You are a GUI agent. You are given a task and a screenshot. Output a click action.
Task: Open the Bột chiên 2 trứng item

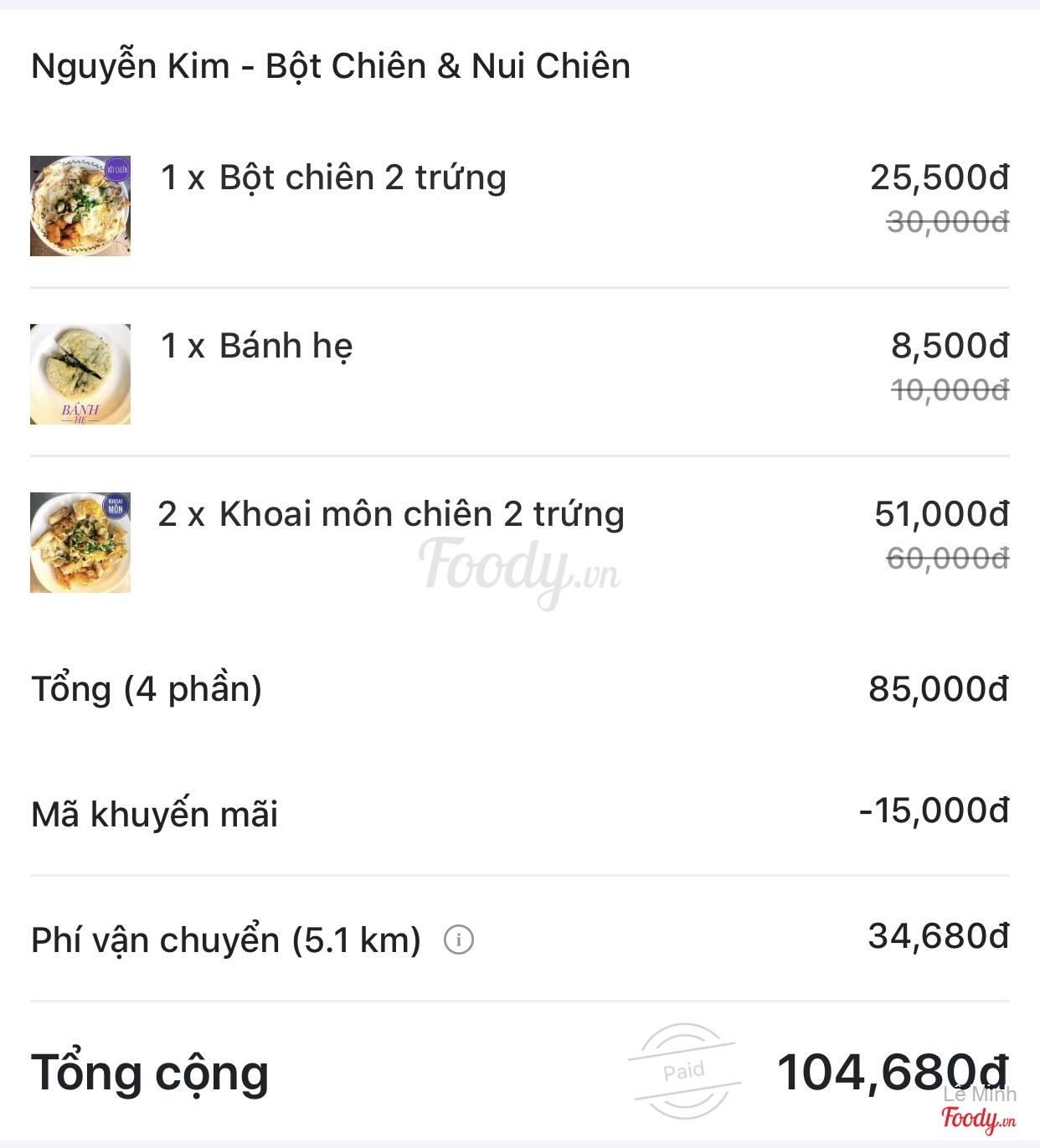[x=333, y=178]
